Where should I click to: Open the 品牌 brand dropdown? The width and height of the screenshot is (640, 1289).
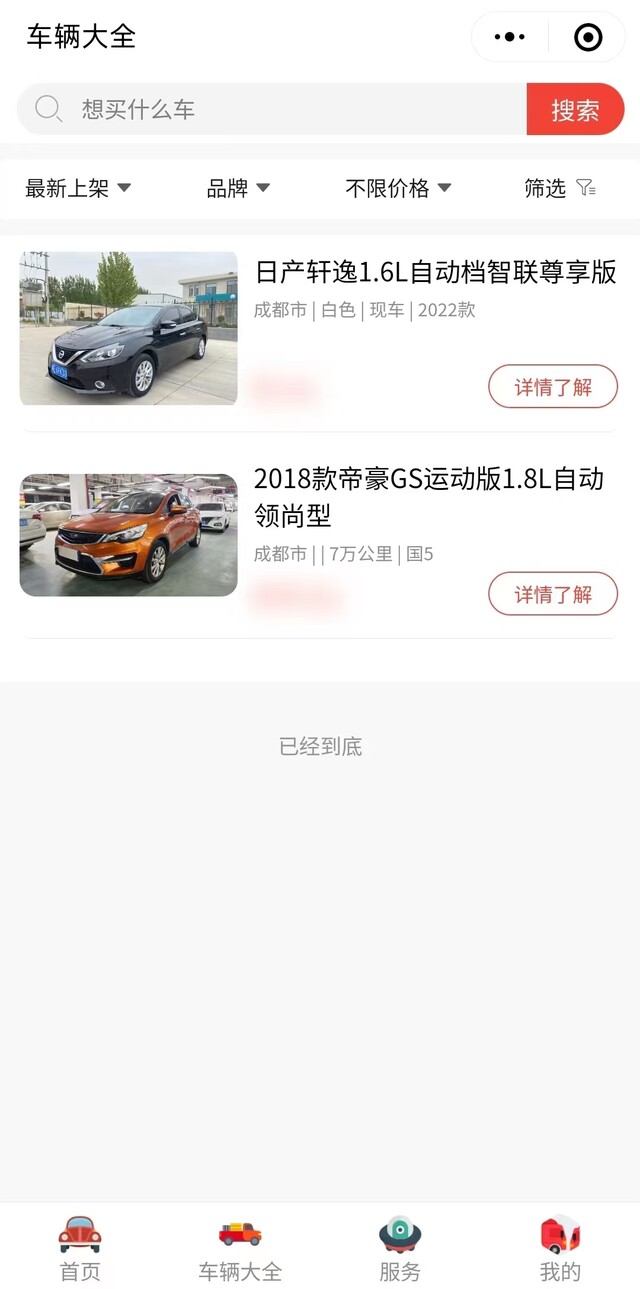point(238,188)
